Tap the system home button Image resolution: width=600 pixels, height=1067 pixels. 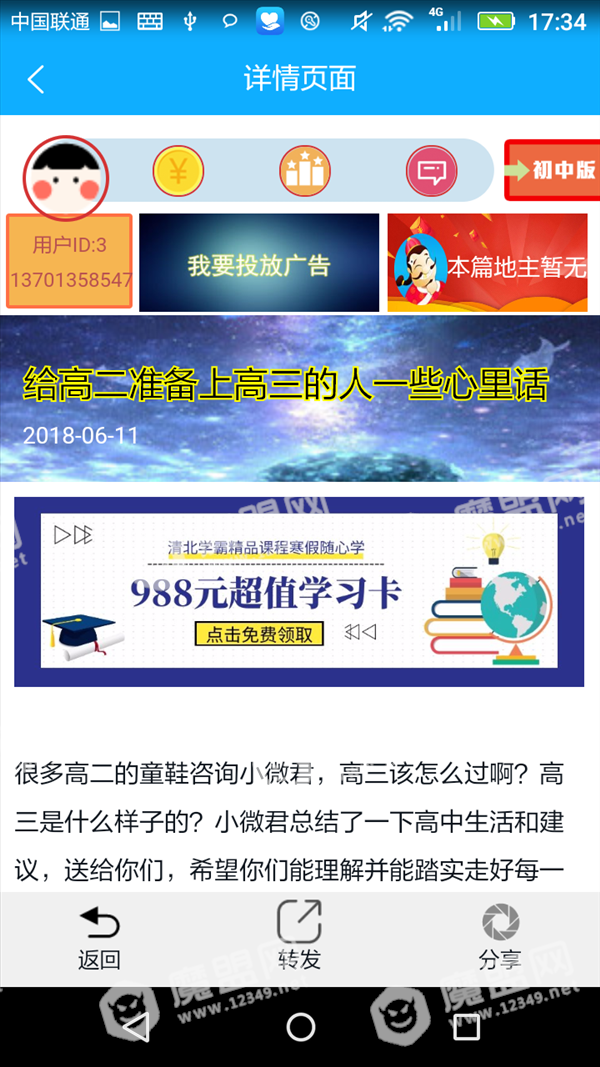click(x=301, y=1027)
